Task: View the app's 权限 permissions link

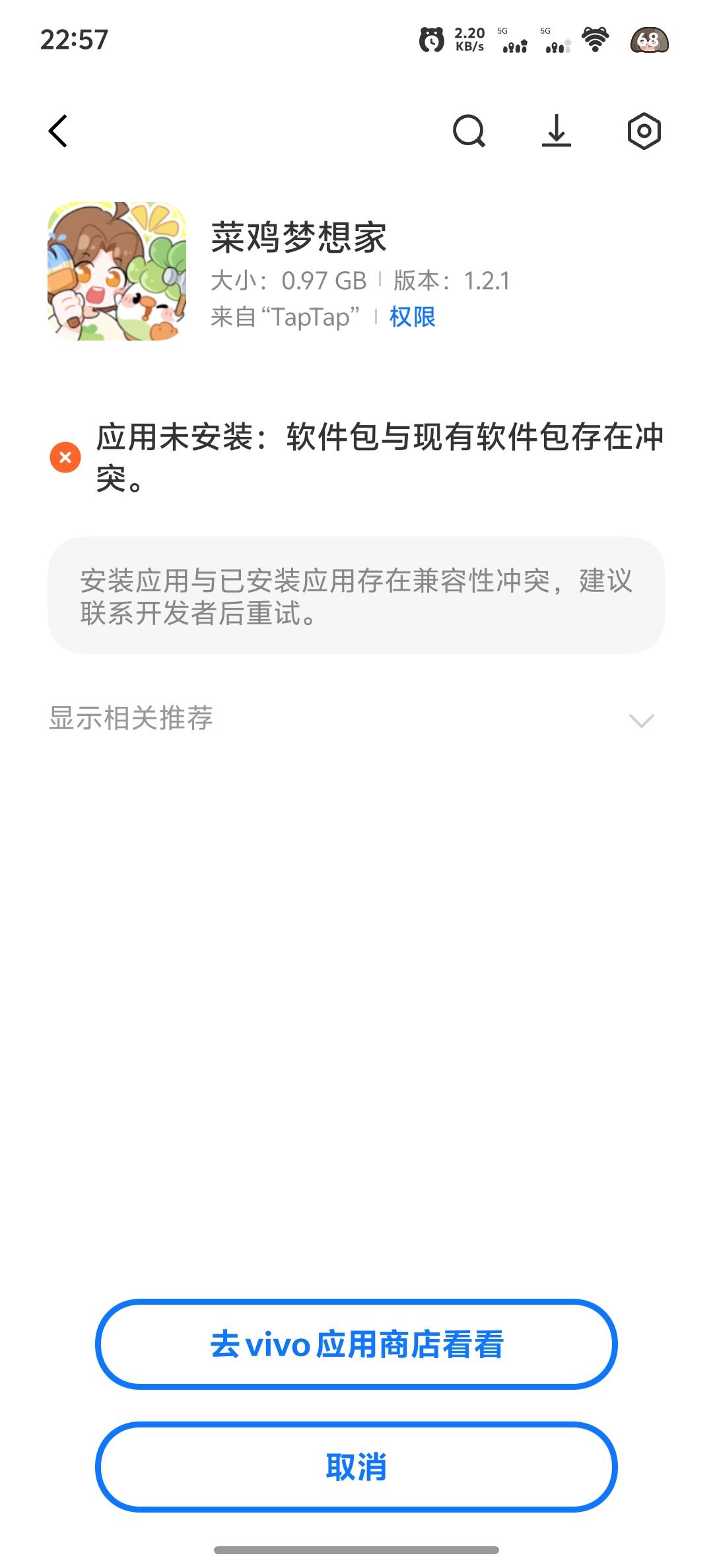Action: 413,317
